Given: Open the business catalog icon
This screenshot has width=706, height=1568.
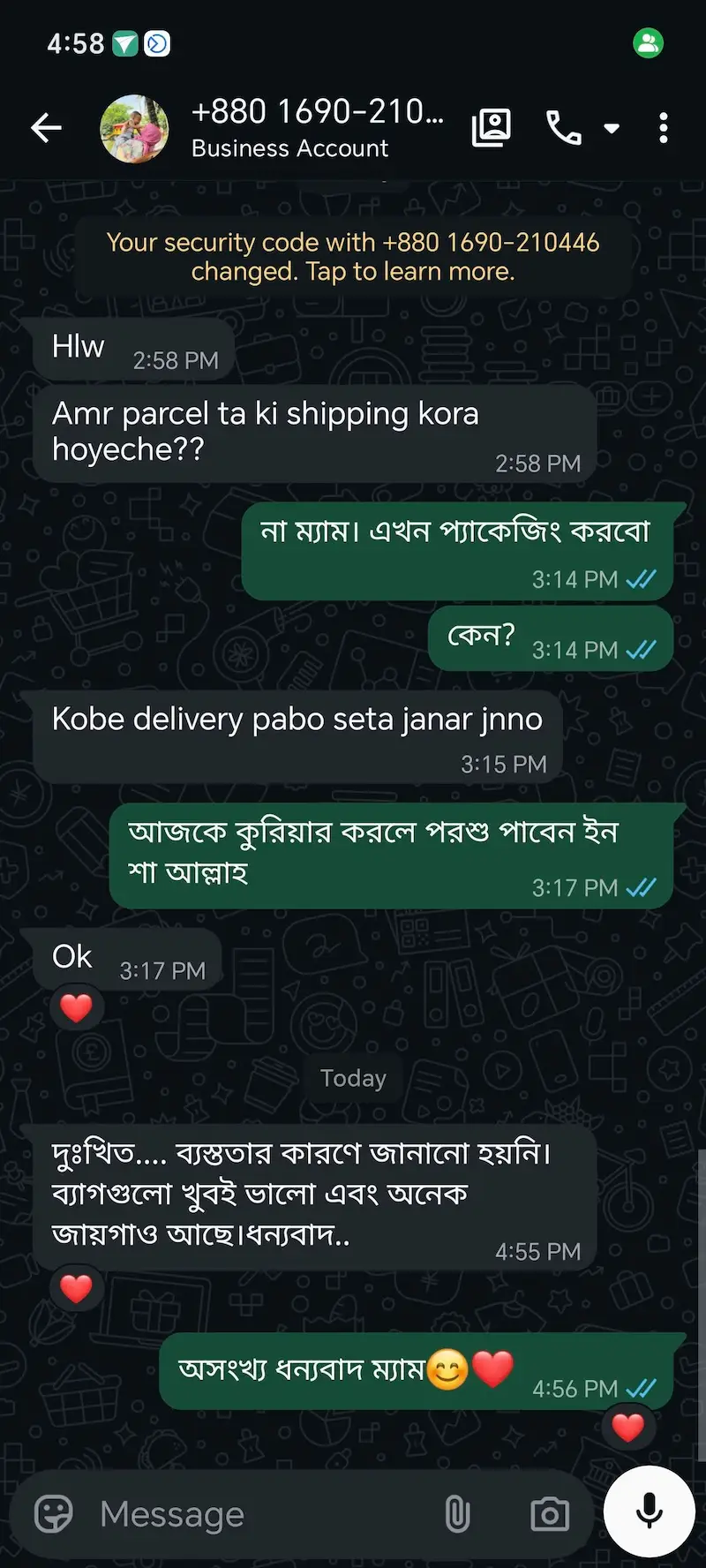Looking at the screenshot, I should tap(492, 128).
